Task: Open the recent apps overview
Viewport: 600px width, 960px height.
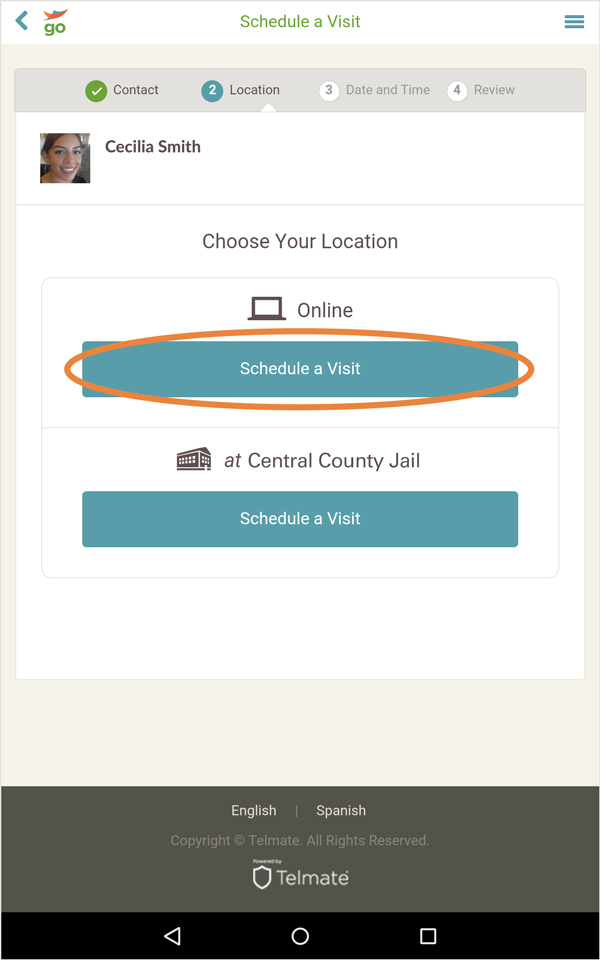Action: 427,936
